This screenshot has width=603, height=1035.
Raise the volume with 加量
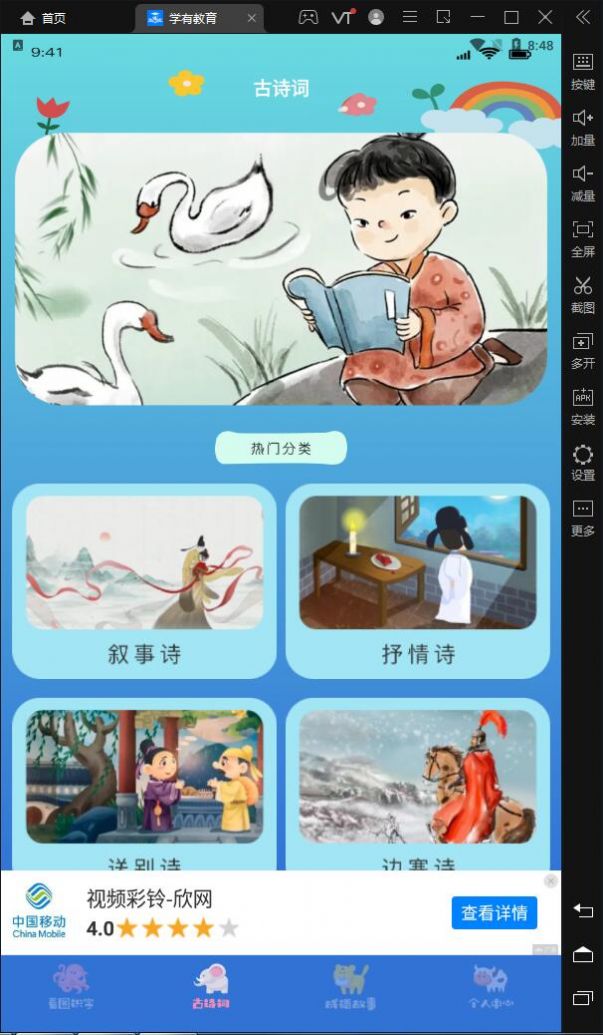pyautogui.click(x=583, y=126)
